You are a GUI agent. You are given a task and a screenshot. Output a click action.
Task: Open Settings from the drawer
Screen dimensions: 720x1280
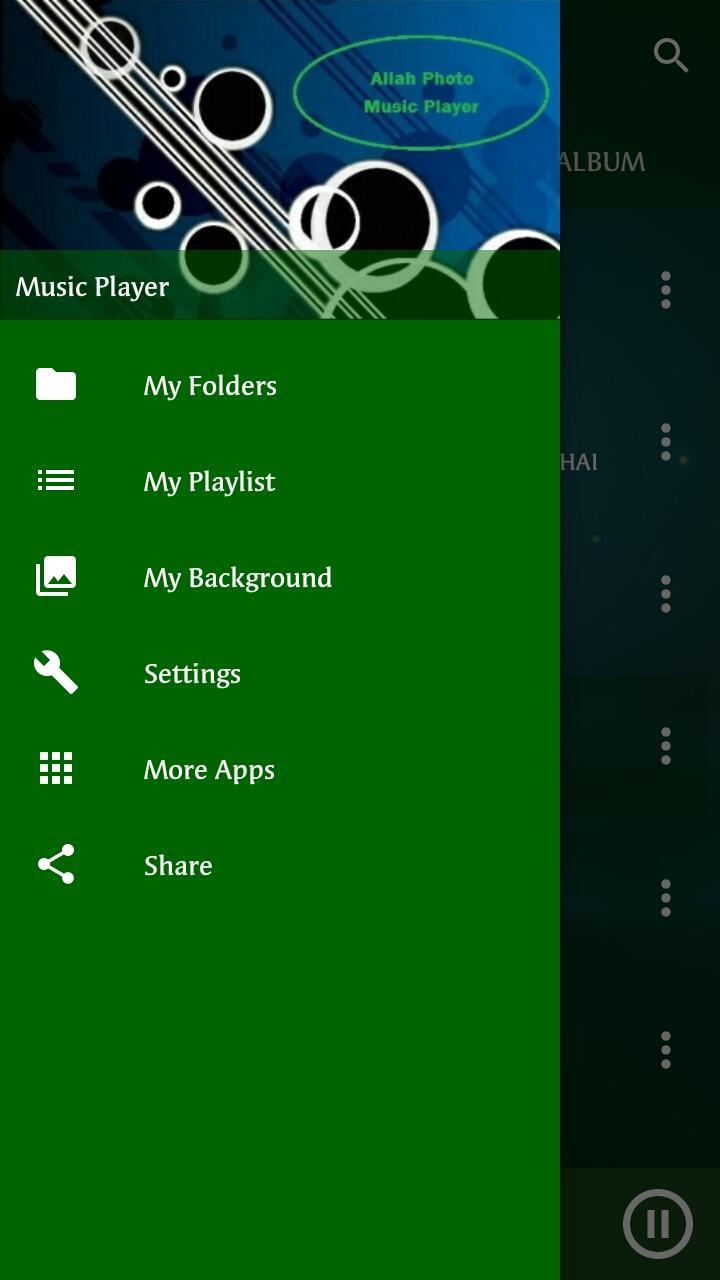(280, 673)
